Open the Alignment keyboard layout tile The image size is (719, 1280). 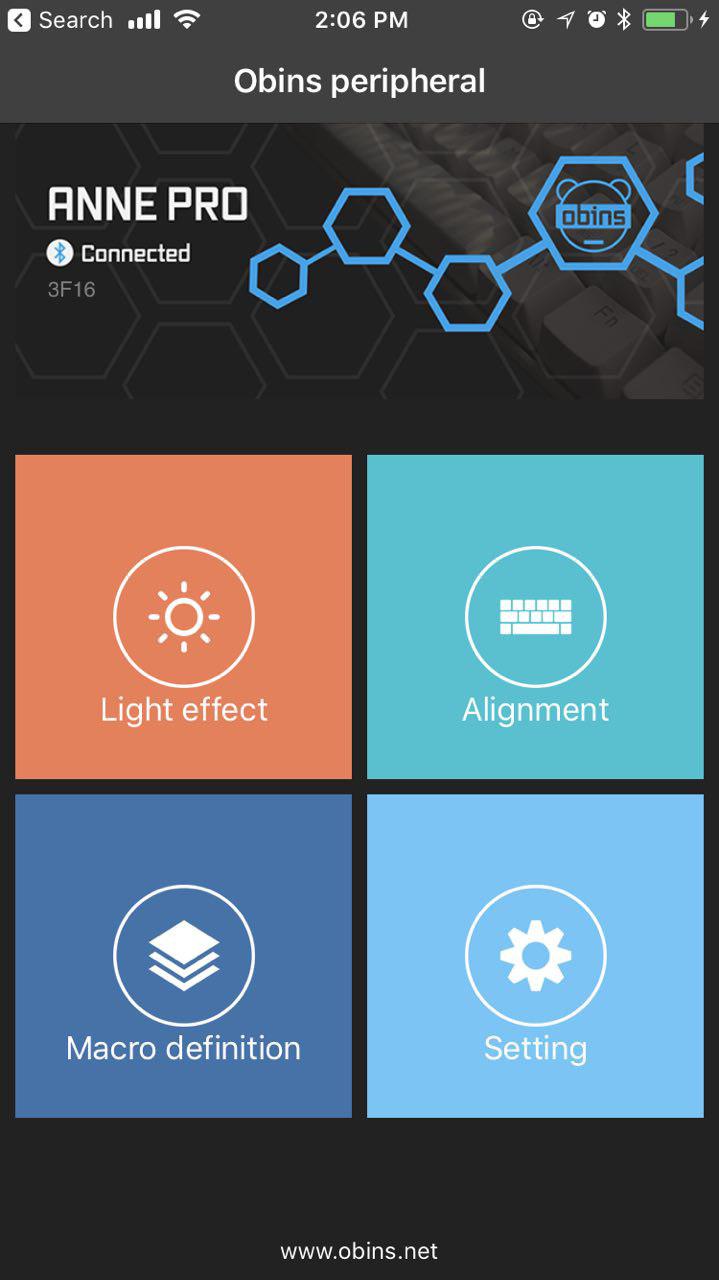[535, 617]
